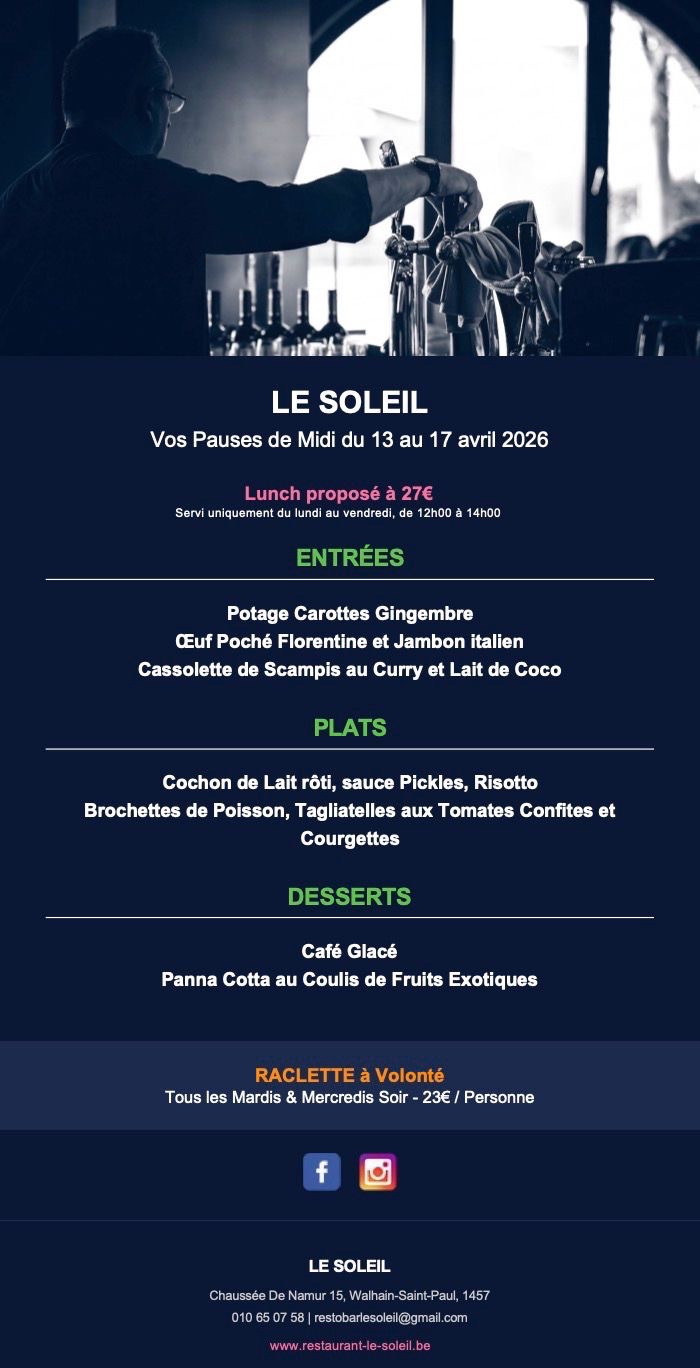Open Le Soleil's Instagram profile

378,1172
